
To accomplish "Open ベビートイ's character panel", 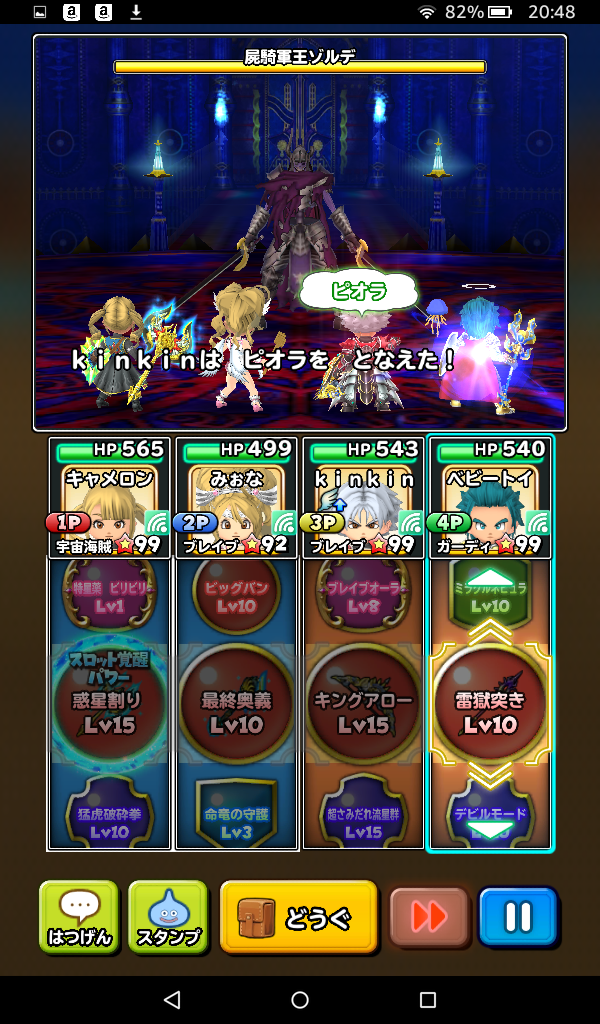I will [490, 498].
